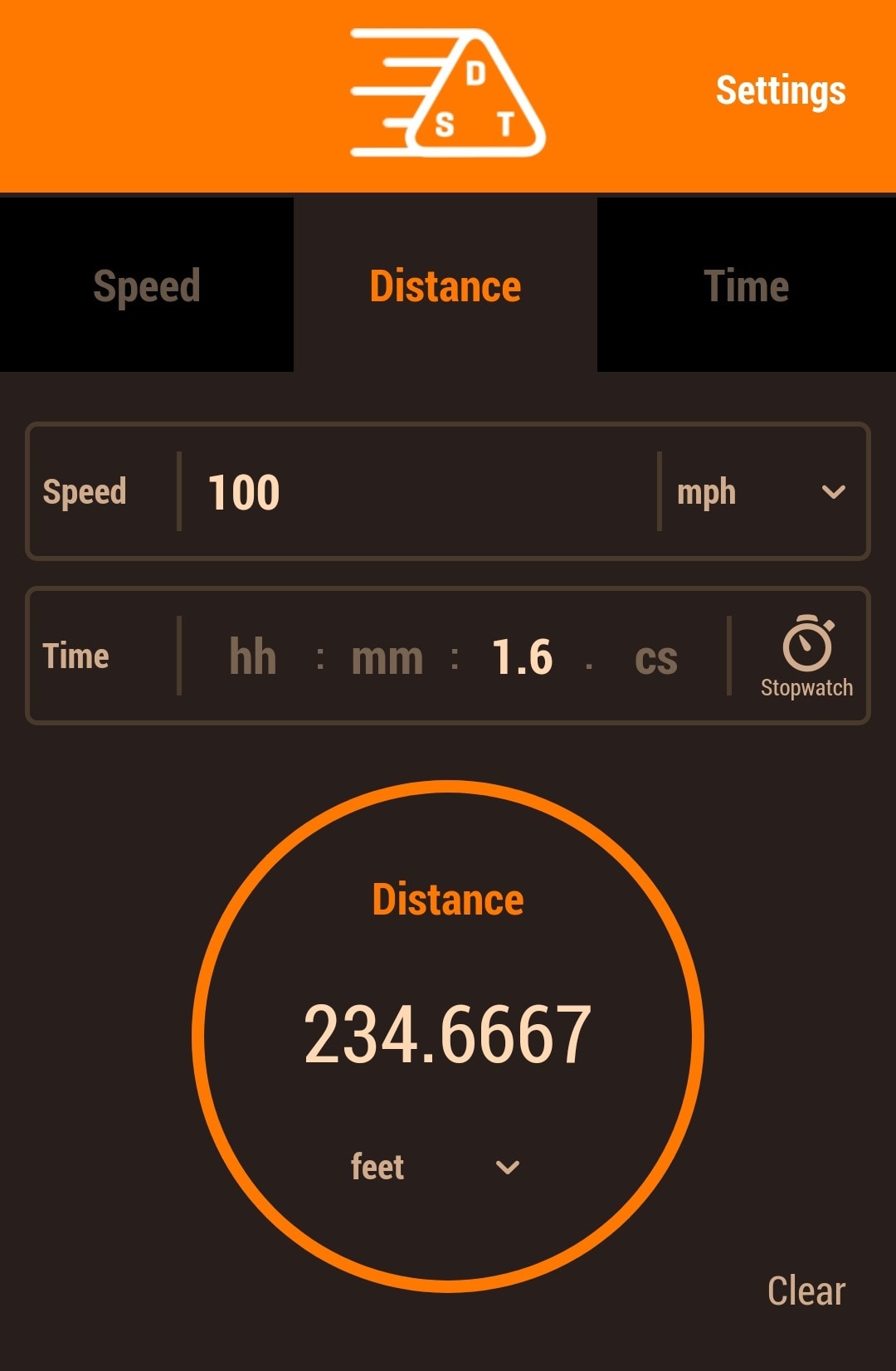Edit the speed value field
Viewport: 896px width, 1371px height.
point(415,492)
